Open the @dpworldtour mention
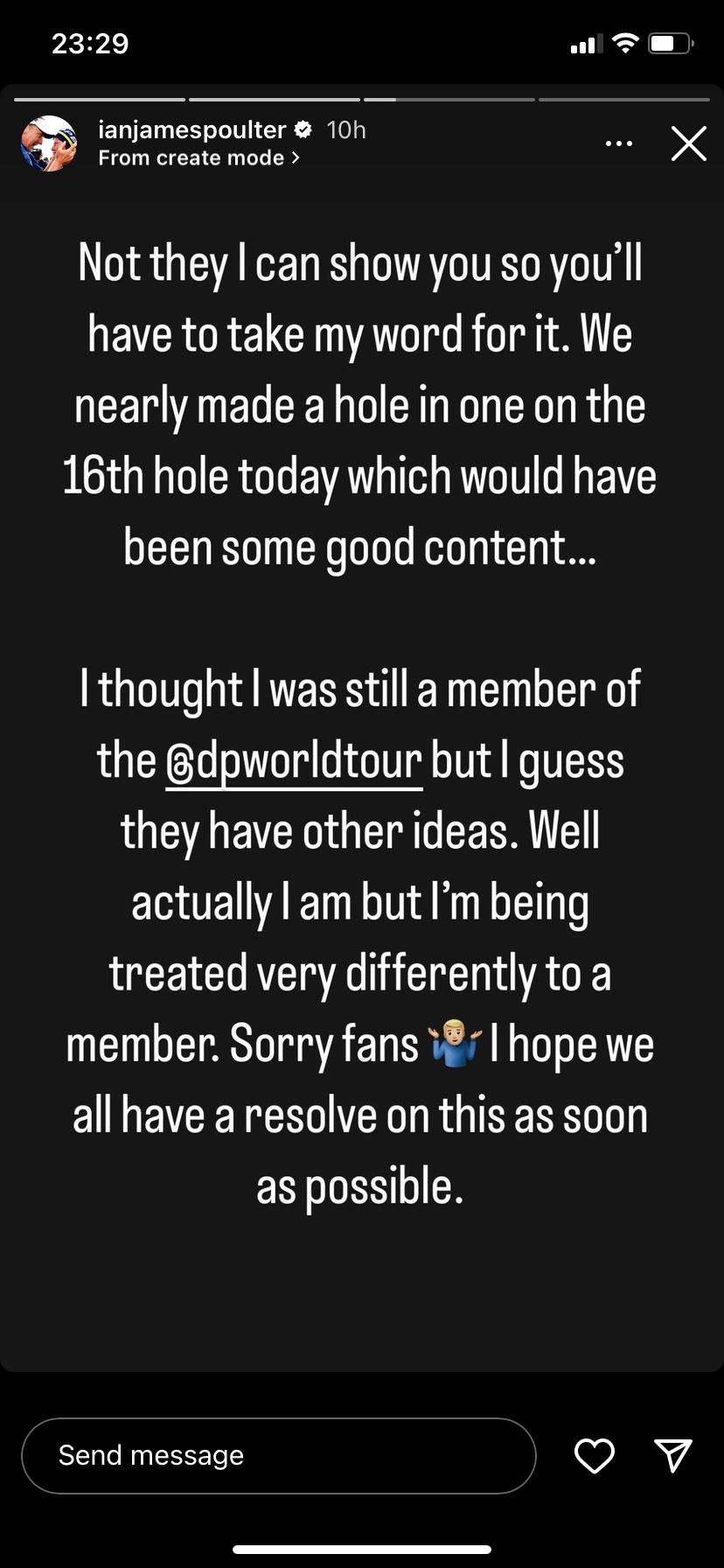This screenshot has width=724, height=1568. 294,760
